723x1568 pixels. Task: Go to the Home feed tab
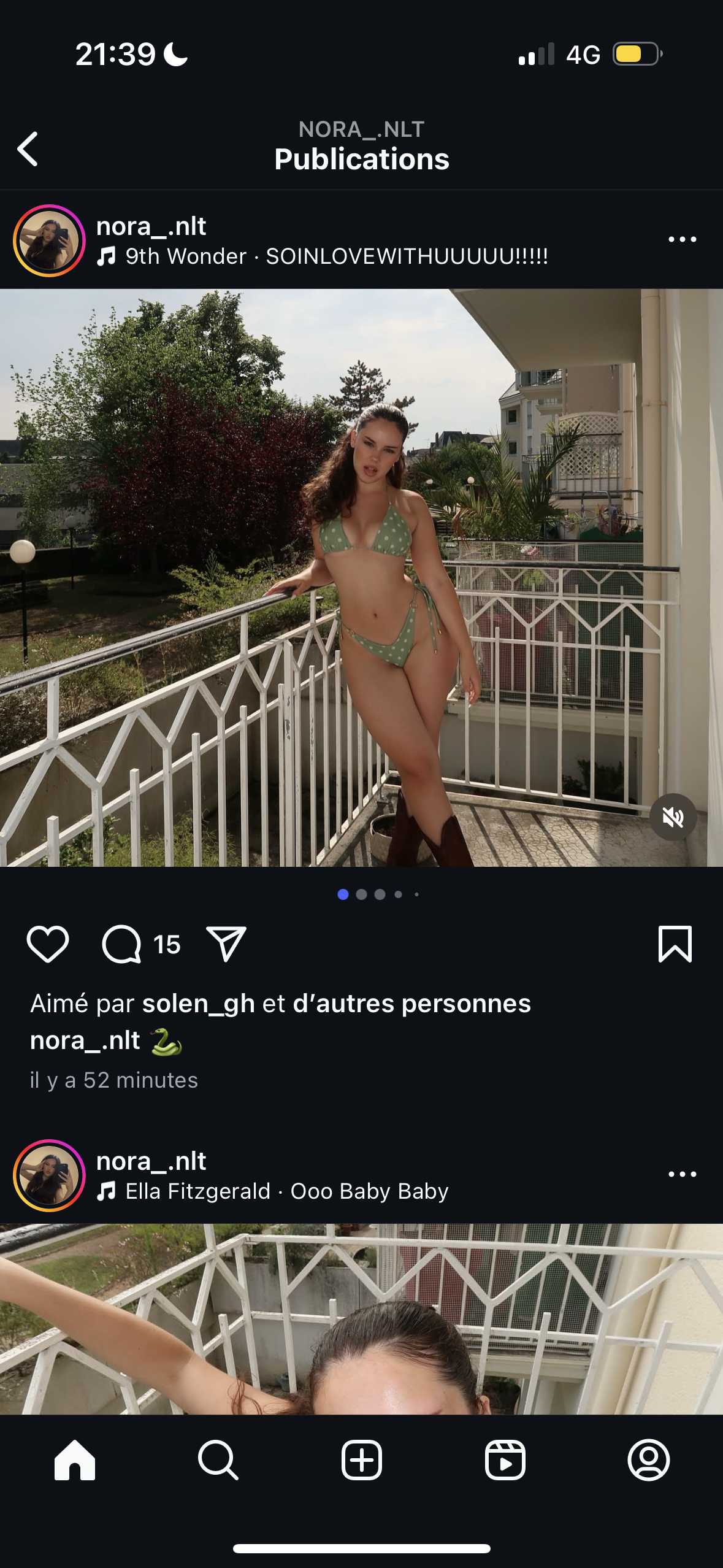pos(75,1460)
